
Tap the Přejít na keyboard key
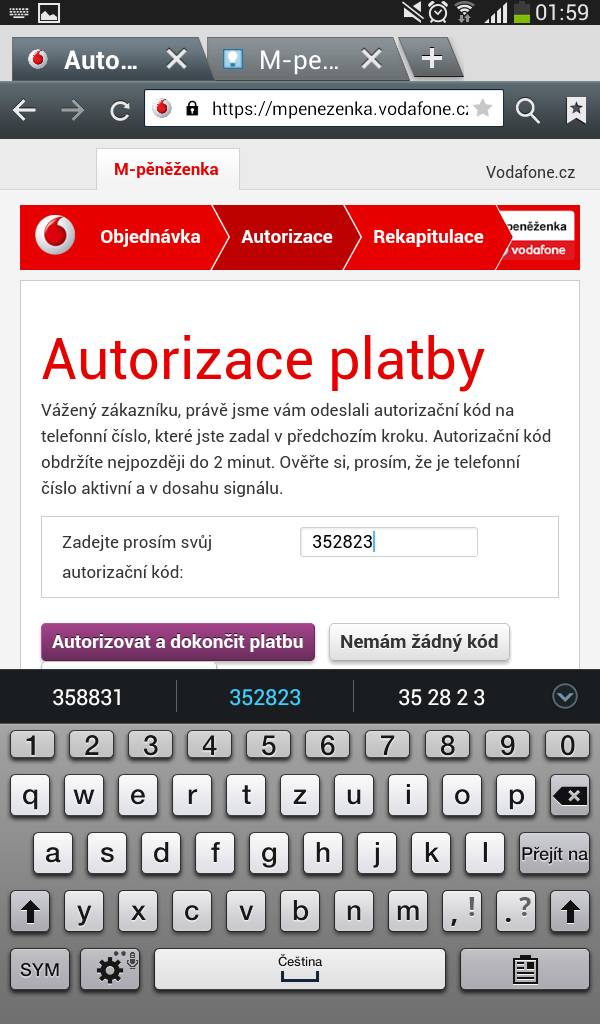[x=554, y=853]
